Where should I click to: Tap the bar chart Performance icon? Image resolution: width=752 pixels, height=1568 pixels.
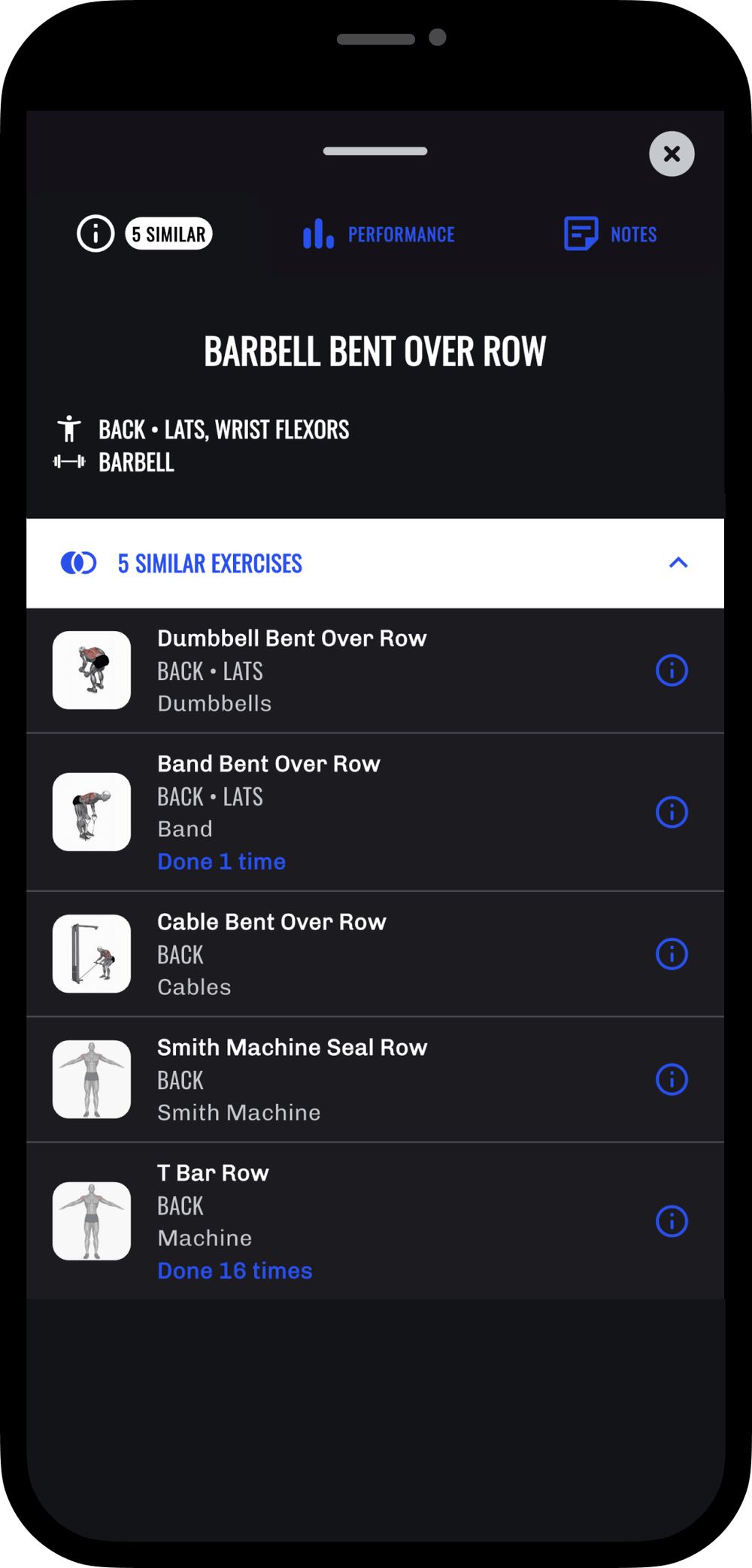click(317, 234)
